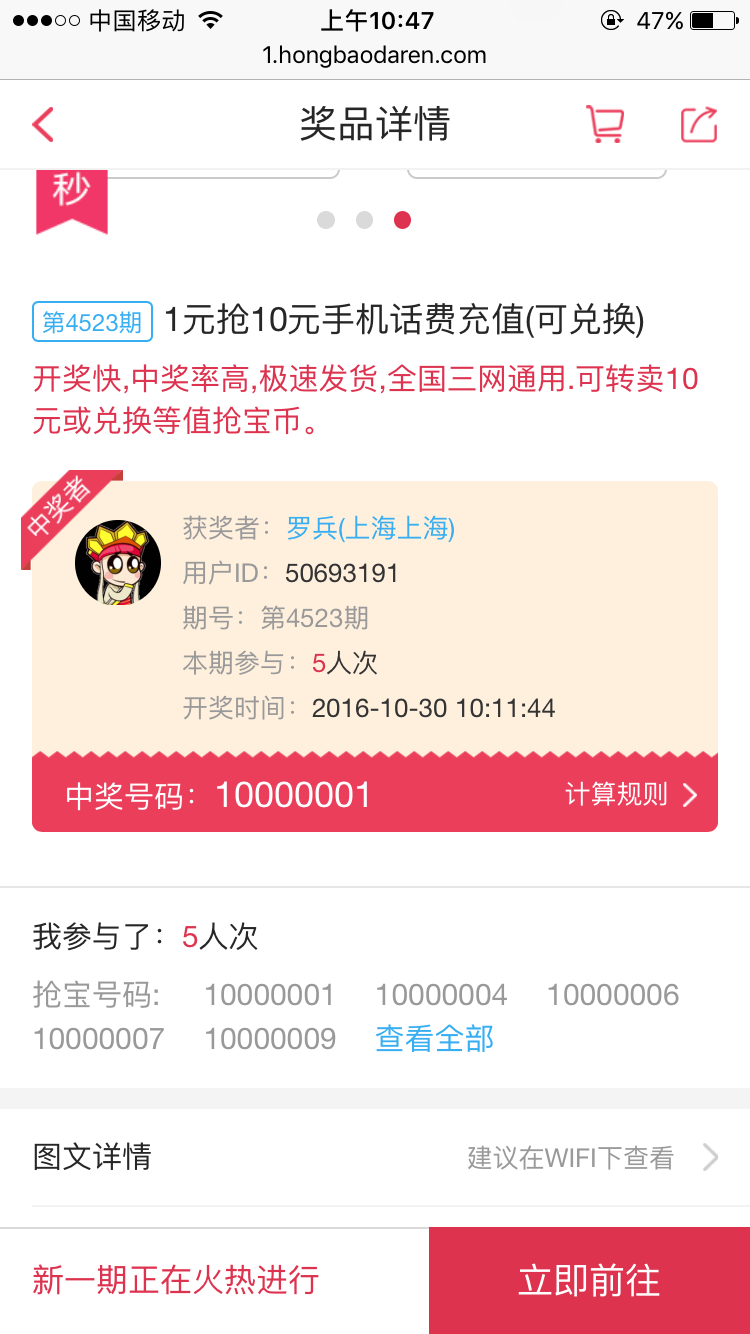Image resolution: width=750 pixels, height=1334 pixels.
Task: Open the 图文详情 row
Action: [375, 1157]
